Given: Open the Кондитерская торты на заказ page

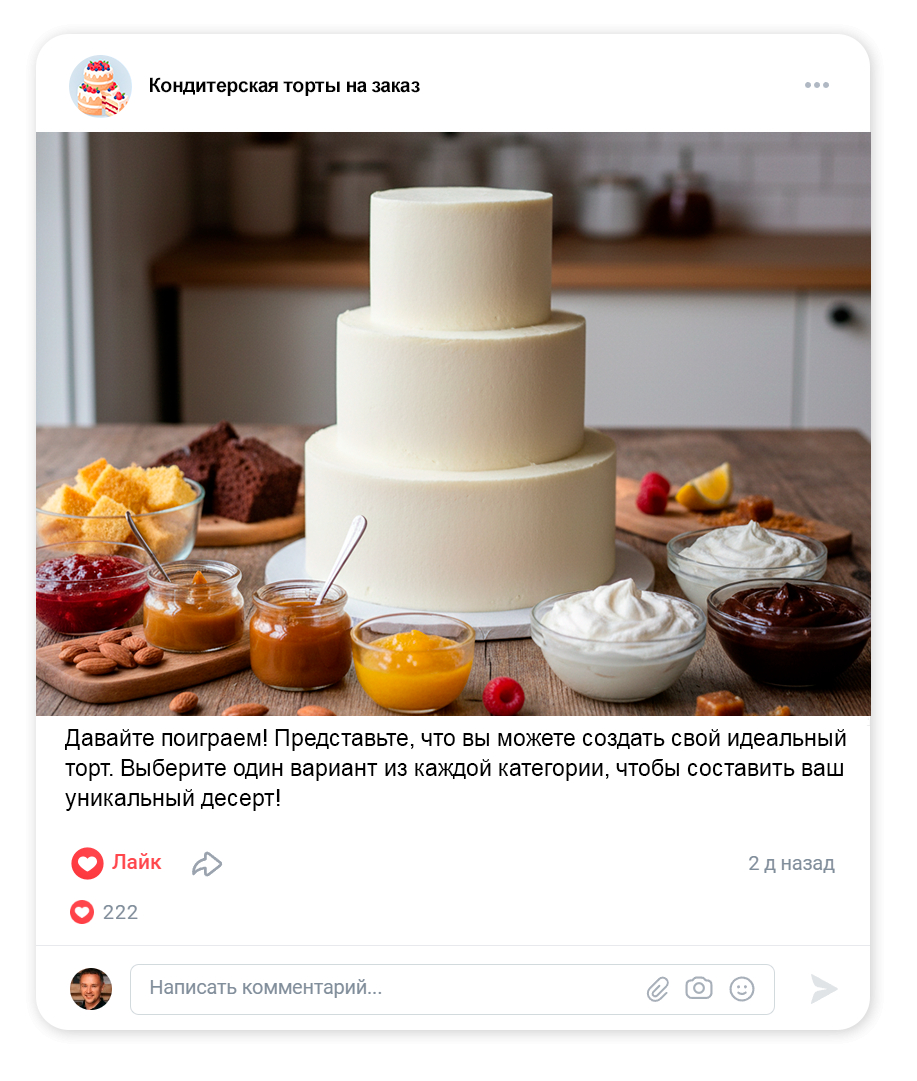Looking at the screenshot, I should (x=284, y=86).
